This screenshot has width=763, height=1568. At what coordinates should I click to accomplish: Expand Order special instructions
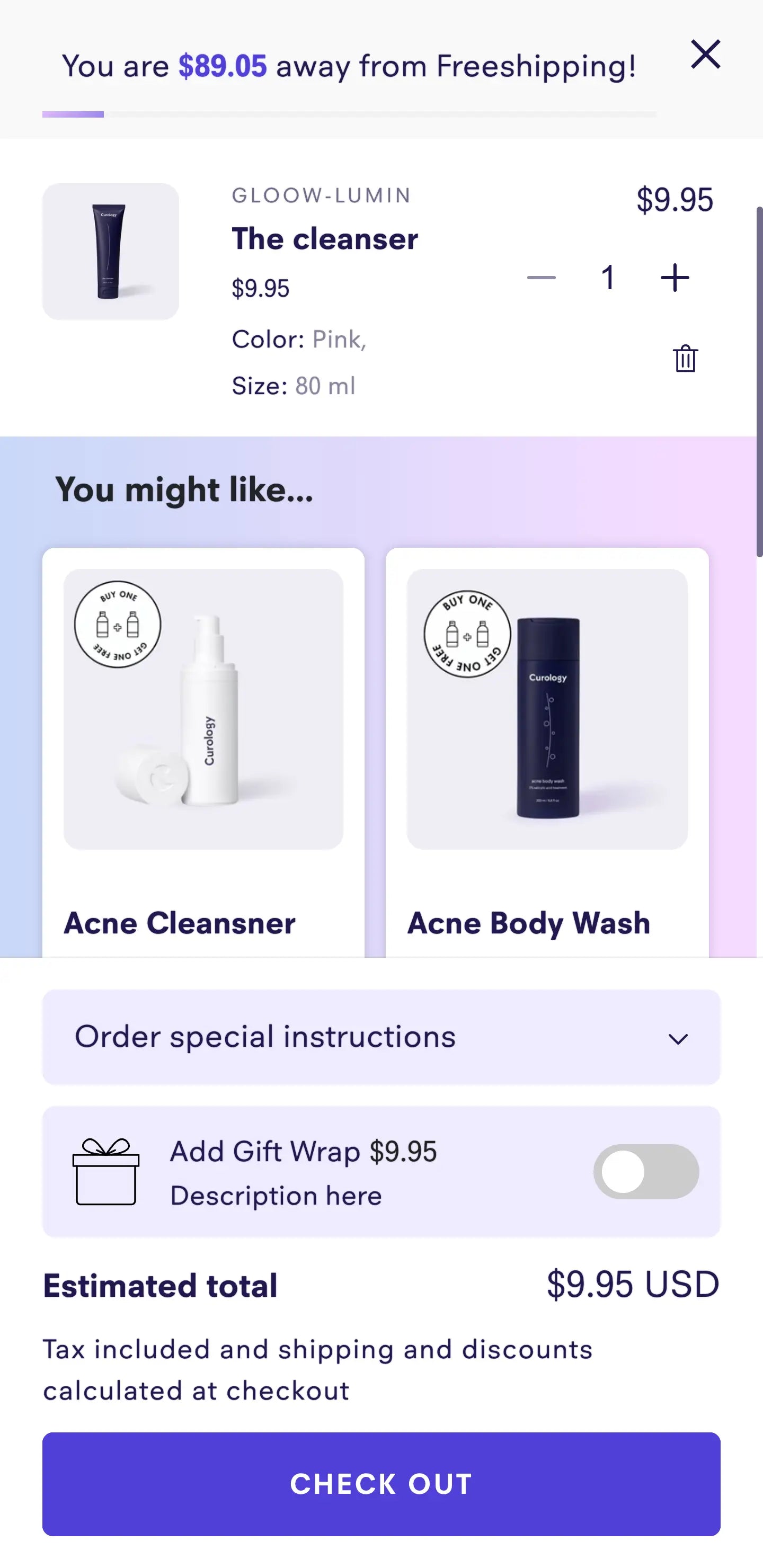tap(381, 1037)
